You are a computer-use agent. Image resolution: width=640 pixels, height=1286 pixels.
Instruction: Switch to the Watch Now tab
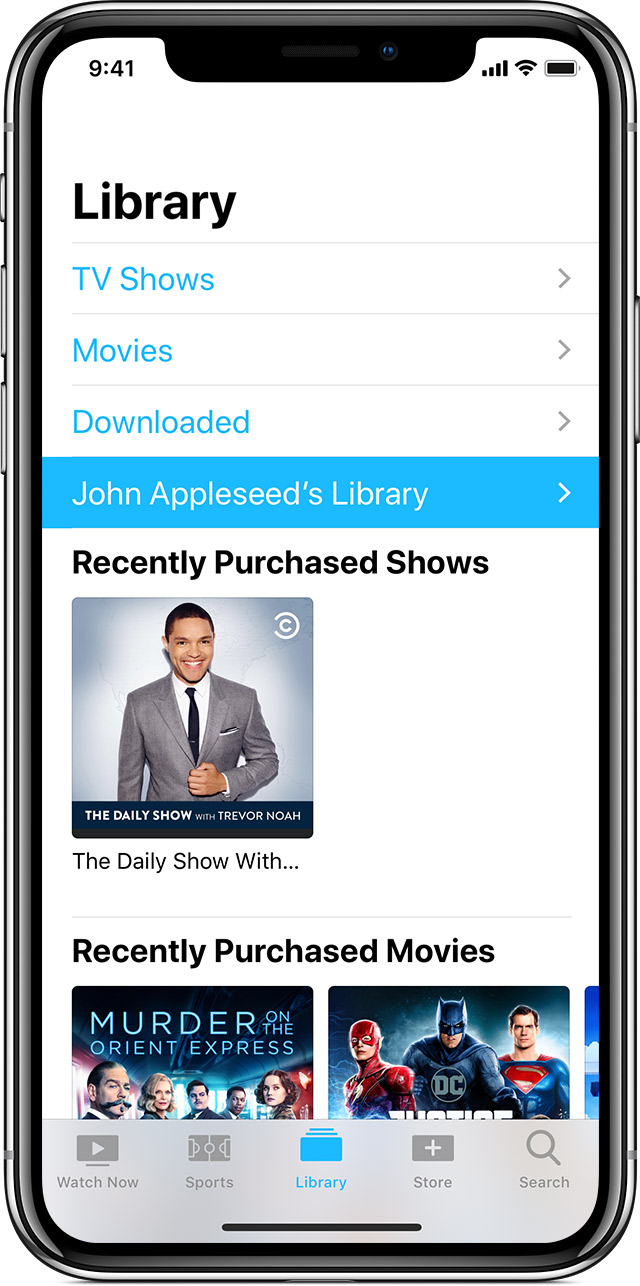pos(98,1160)
